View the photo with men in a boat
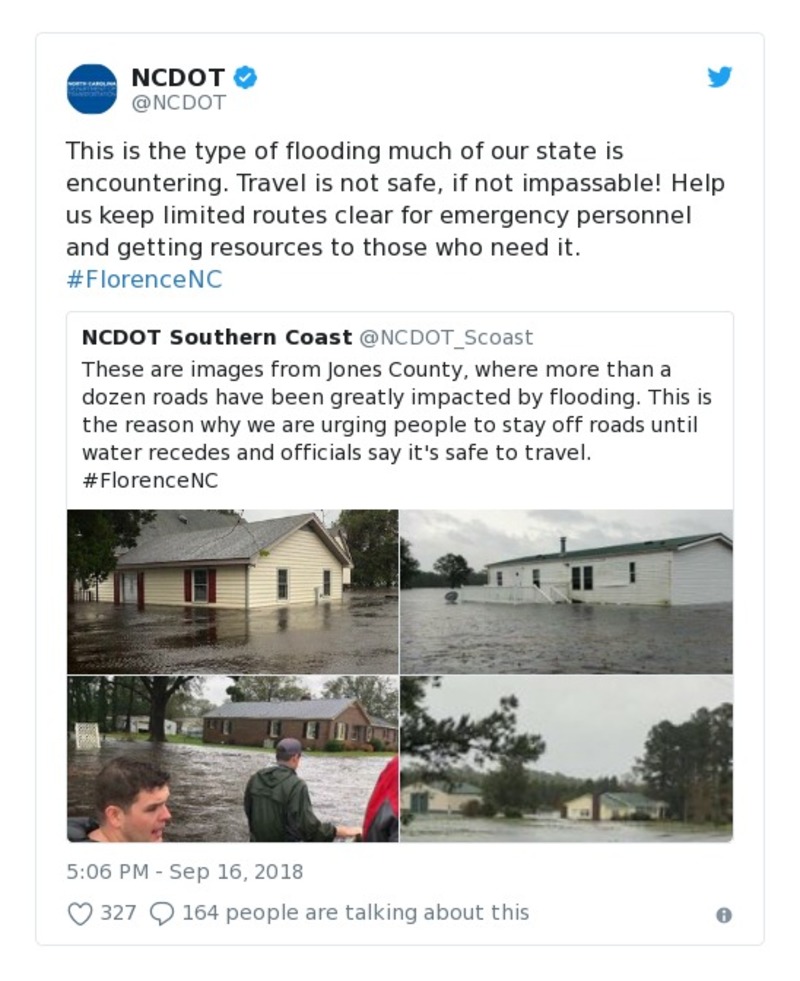This screenshot has width=800, height=981. (232, 758)
